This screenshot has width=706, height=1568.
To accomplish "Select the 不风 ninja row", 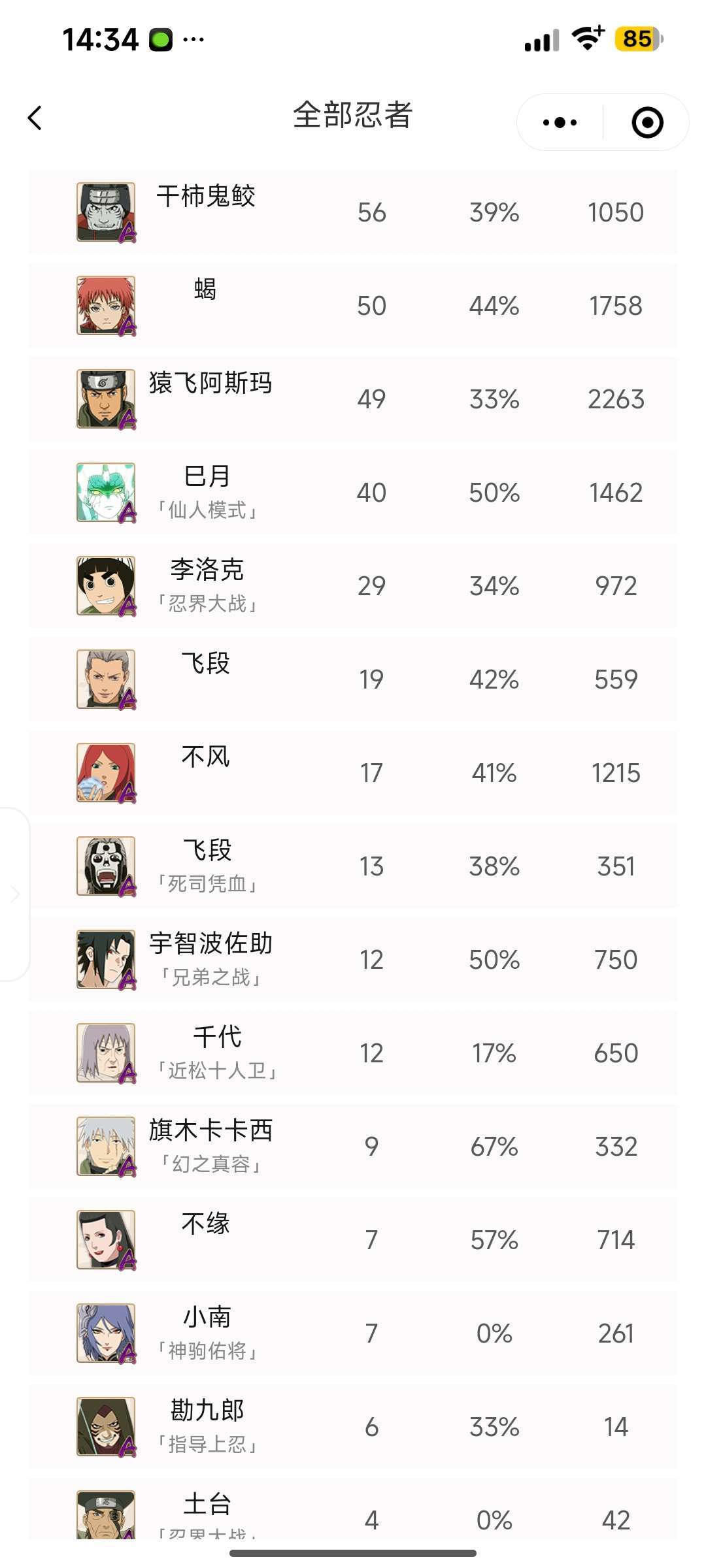I will pos(353,773).
